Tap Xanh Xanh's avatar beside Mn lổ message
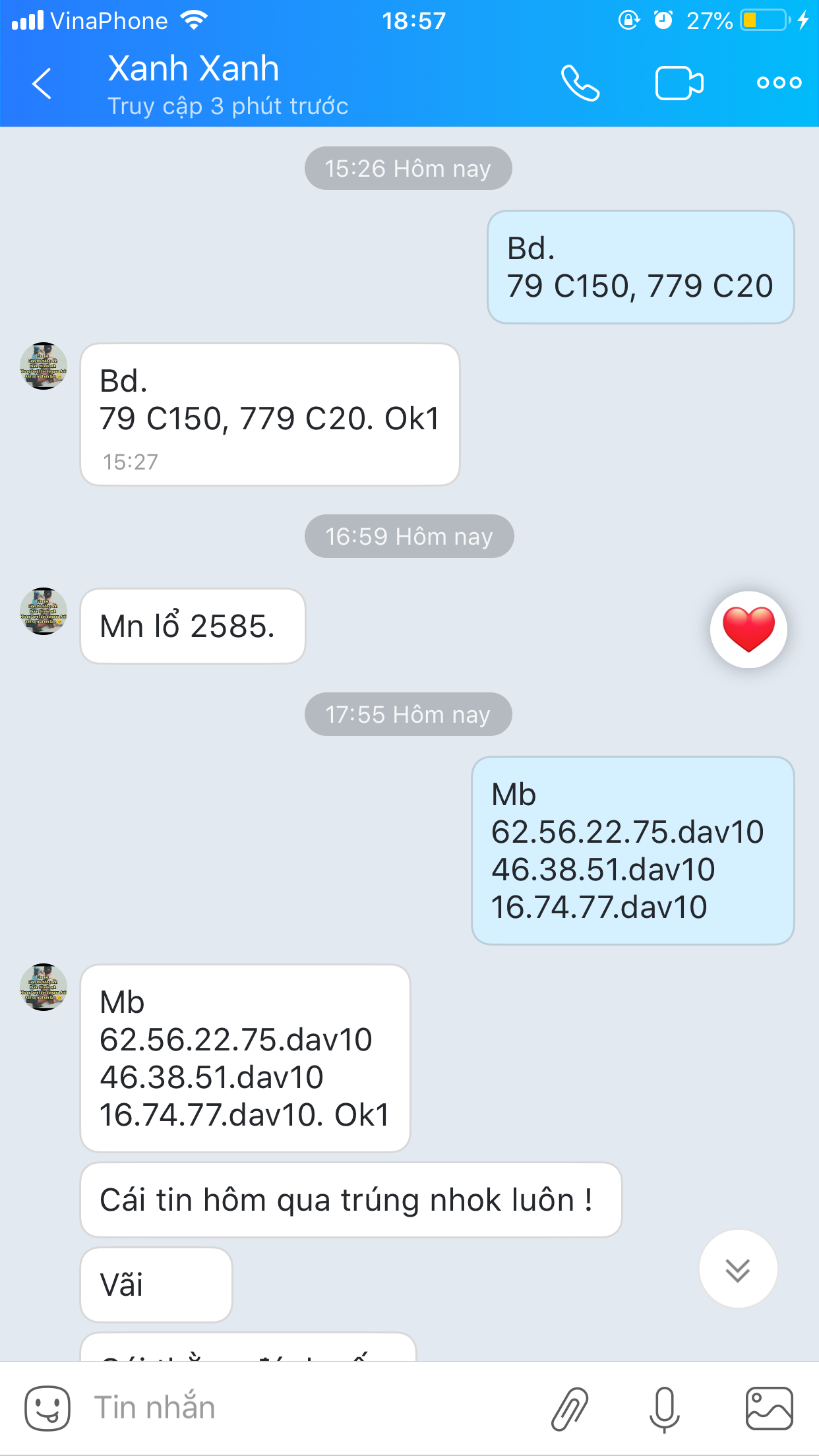Viewport: 819px width, 1456px height. pyautogui.click(x=44, y=611)
